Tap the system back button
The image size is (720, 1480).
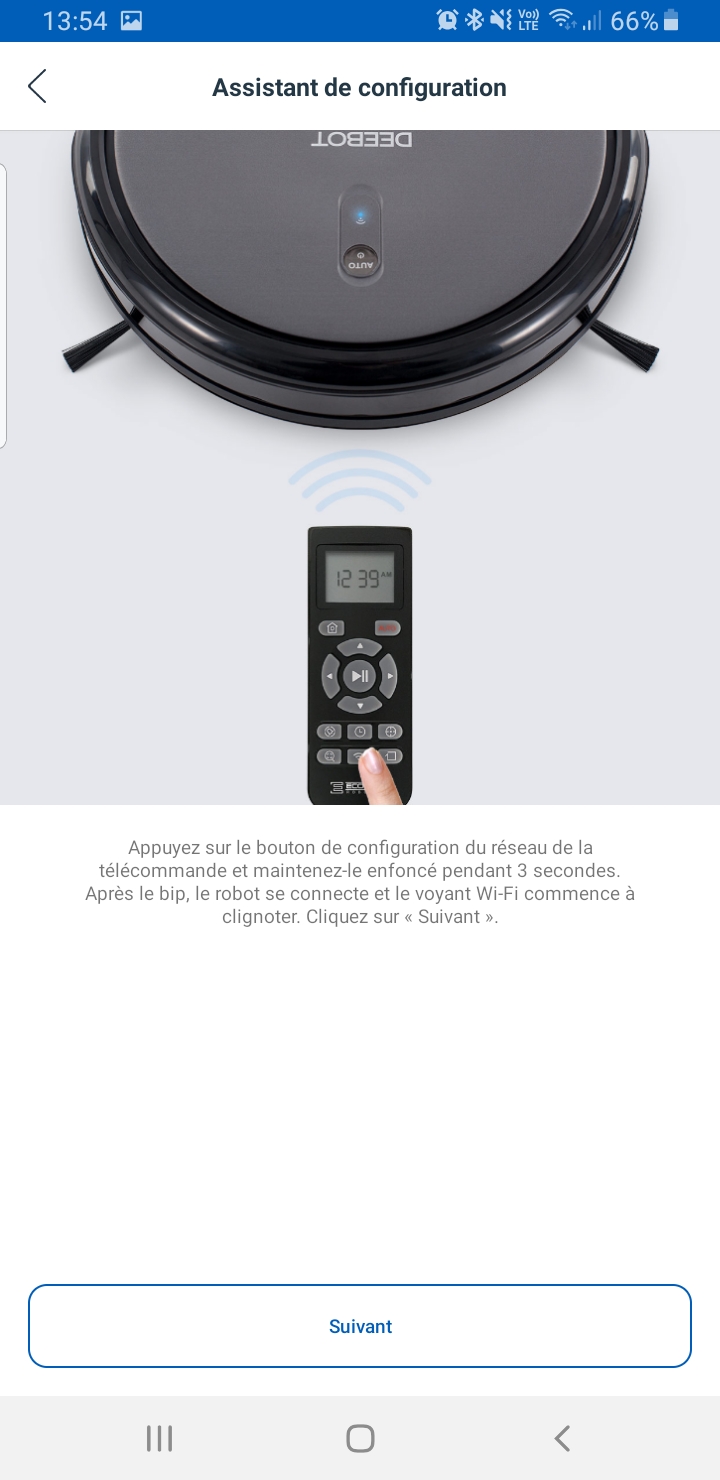562,1438
